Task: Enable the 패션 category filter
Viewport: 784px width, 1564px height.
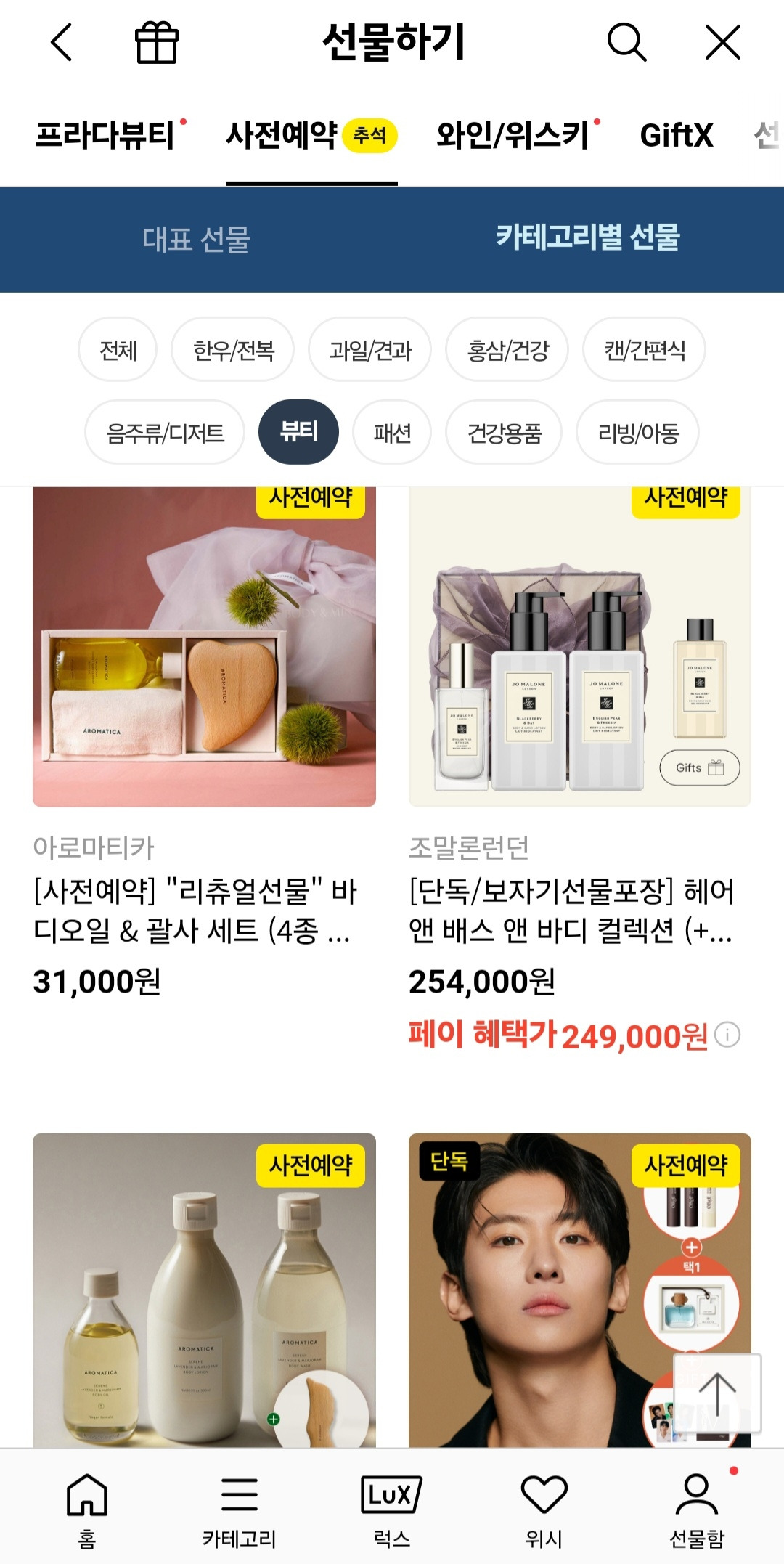Action: (x=391, y=431)
